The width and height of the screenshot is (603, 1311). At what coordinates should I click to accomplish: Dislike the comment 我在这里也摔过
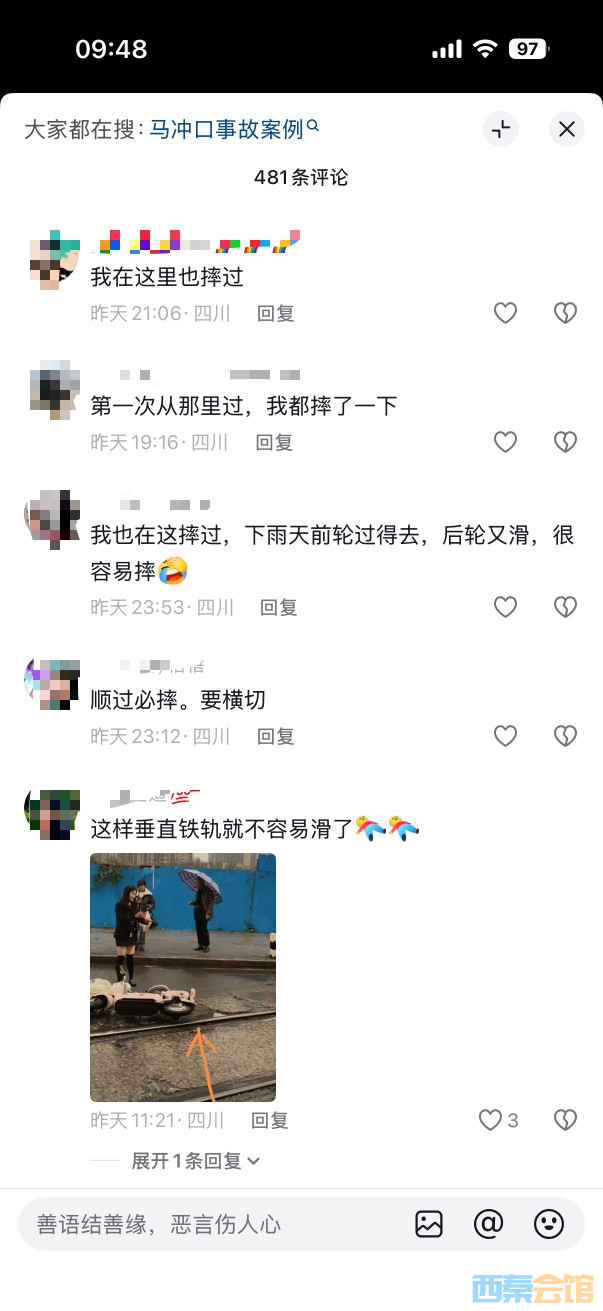click(565, 313)
